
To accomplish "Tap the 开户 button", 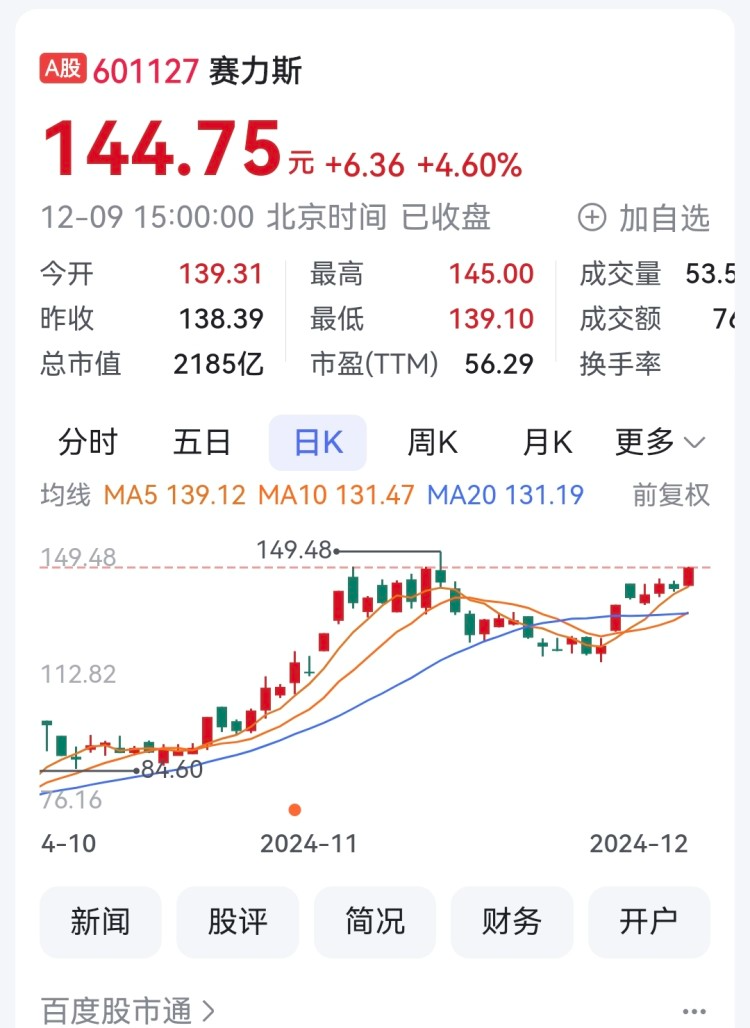I will [649, 922].
